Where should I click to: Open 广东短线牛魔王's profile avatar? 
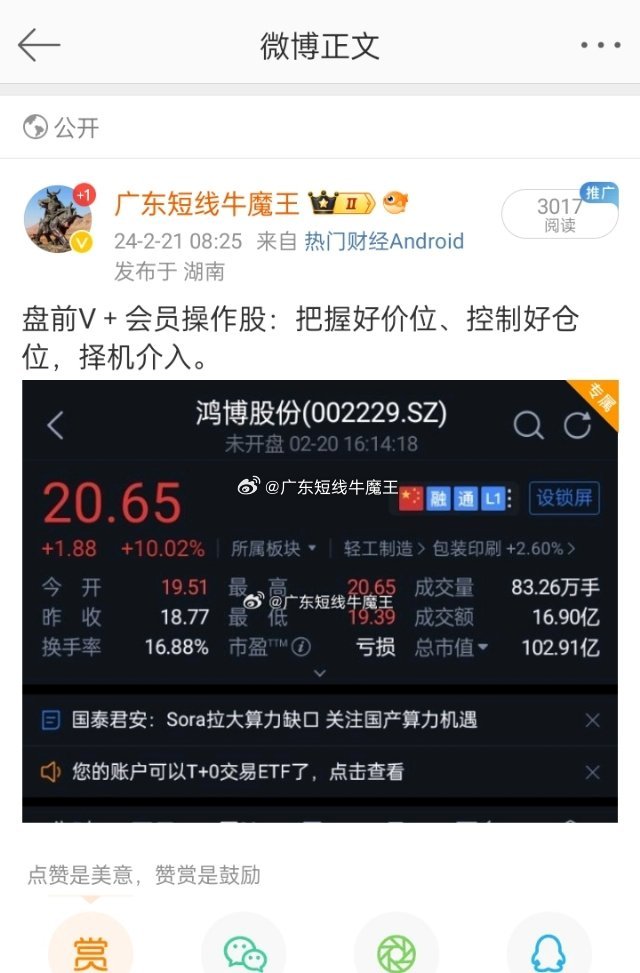pos(57,218)
